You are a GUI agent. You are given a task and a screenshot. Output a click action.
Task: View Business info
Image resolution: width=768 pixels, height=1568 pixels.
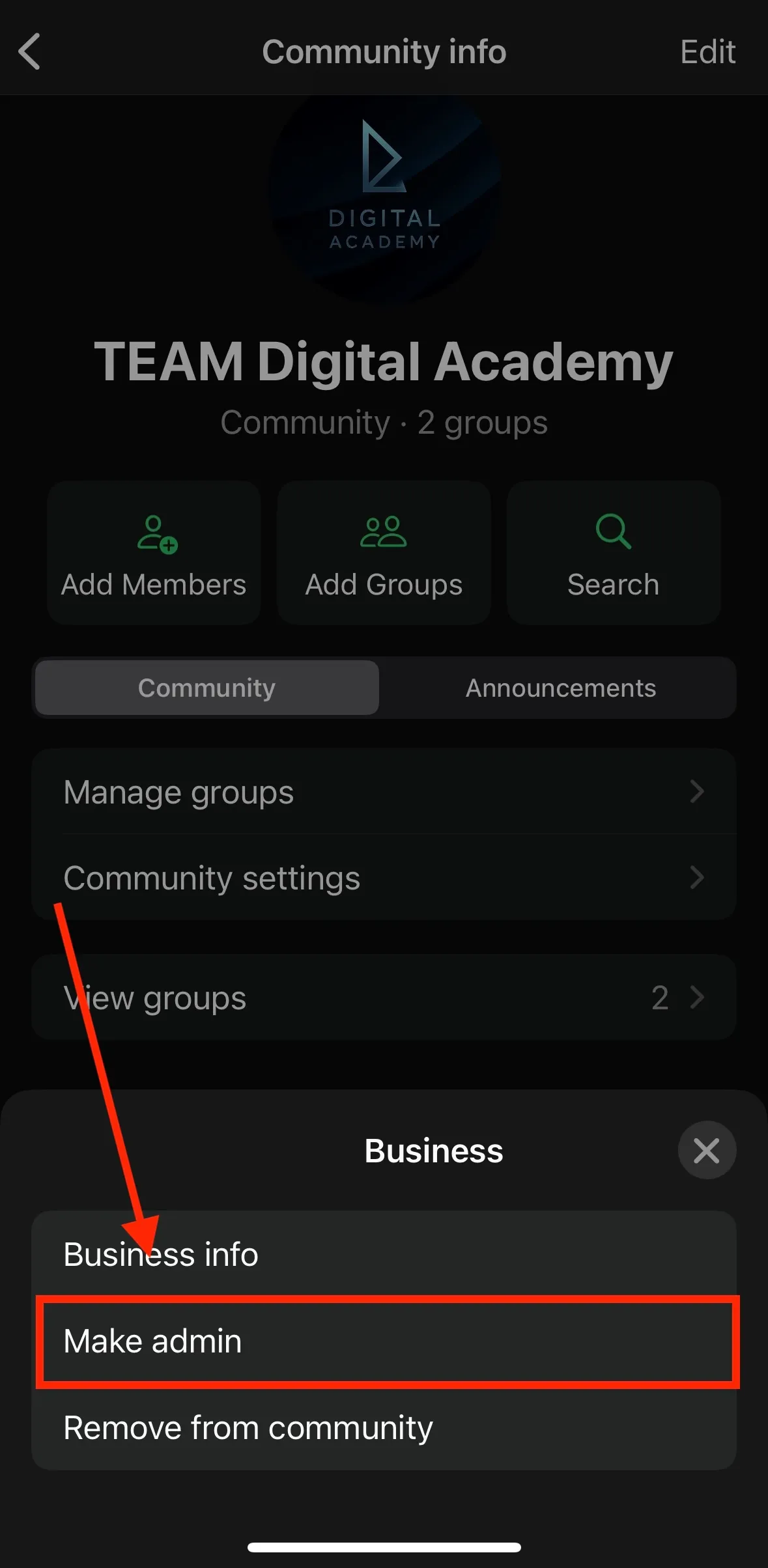pos(384,1254)
